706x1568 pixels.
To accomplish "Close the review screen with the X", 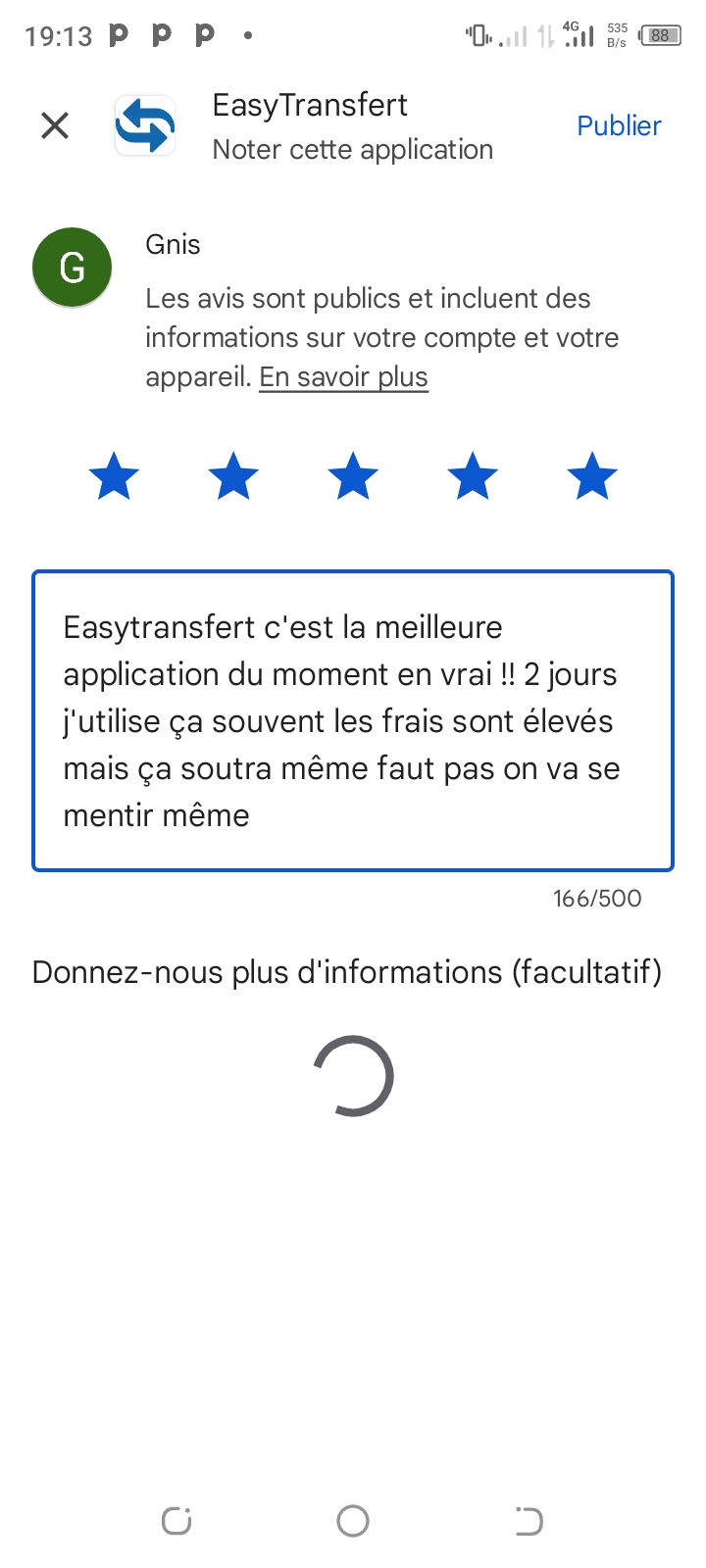I will 55,125.
